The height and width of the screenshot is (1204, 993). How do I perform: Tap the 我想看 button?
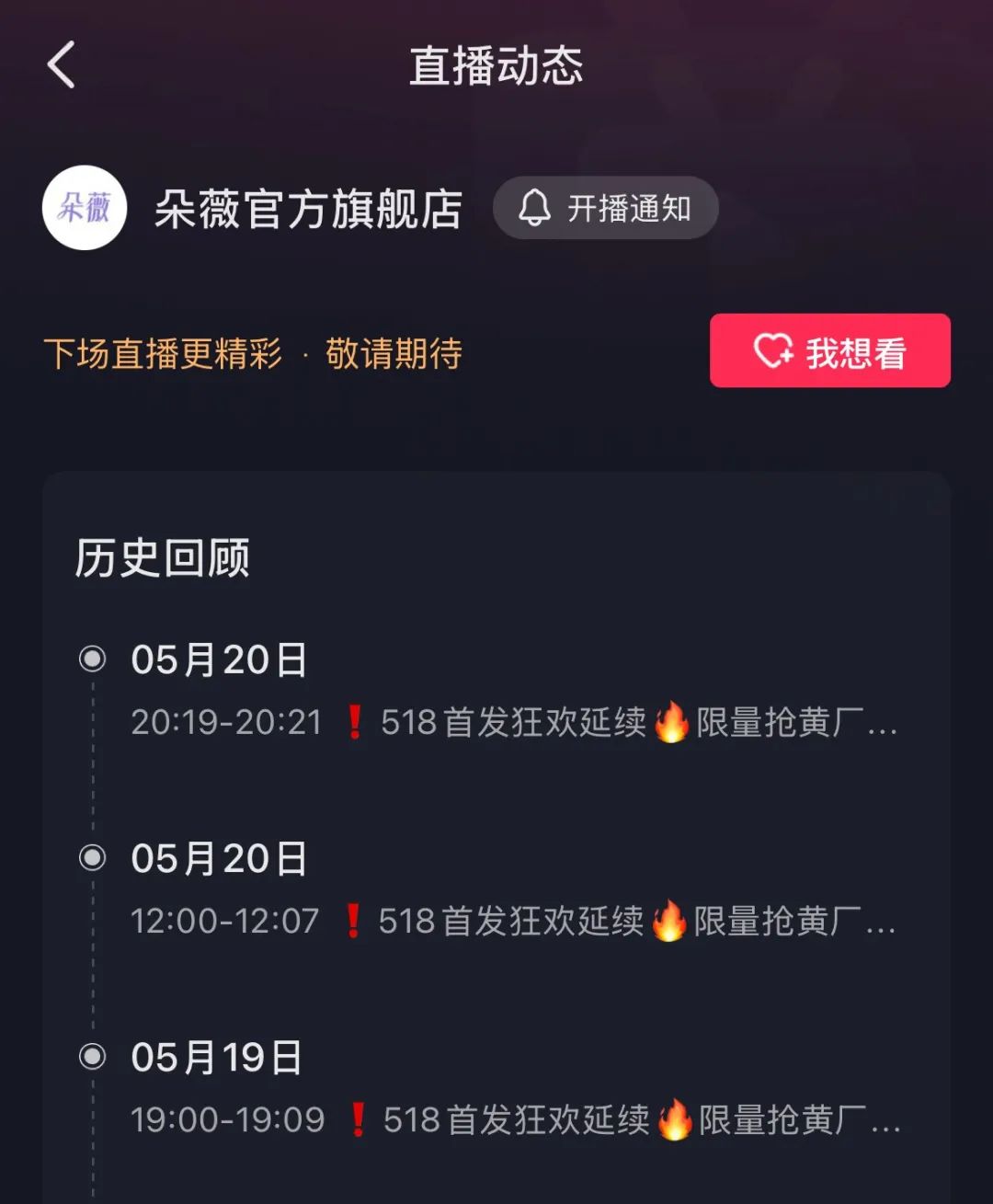[x=829, y=351]
